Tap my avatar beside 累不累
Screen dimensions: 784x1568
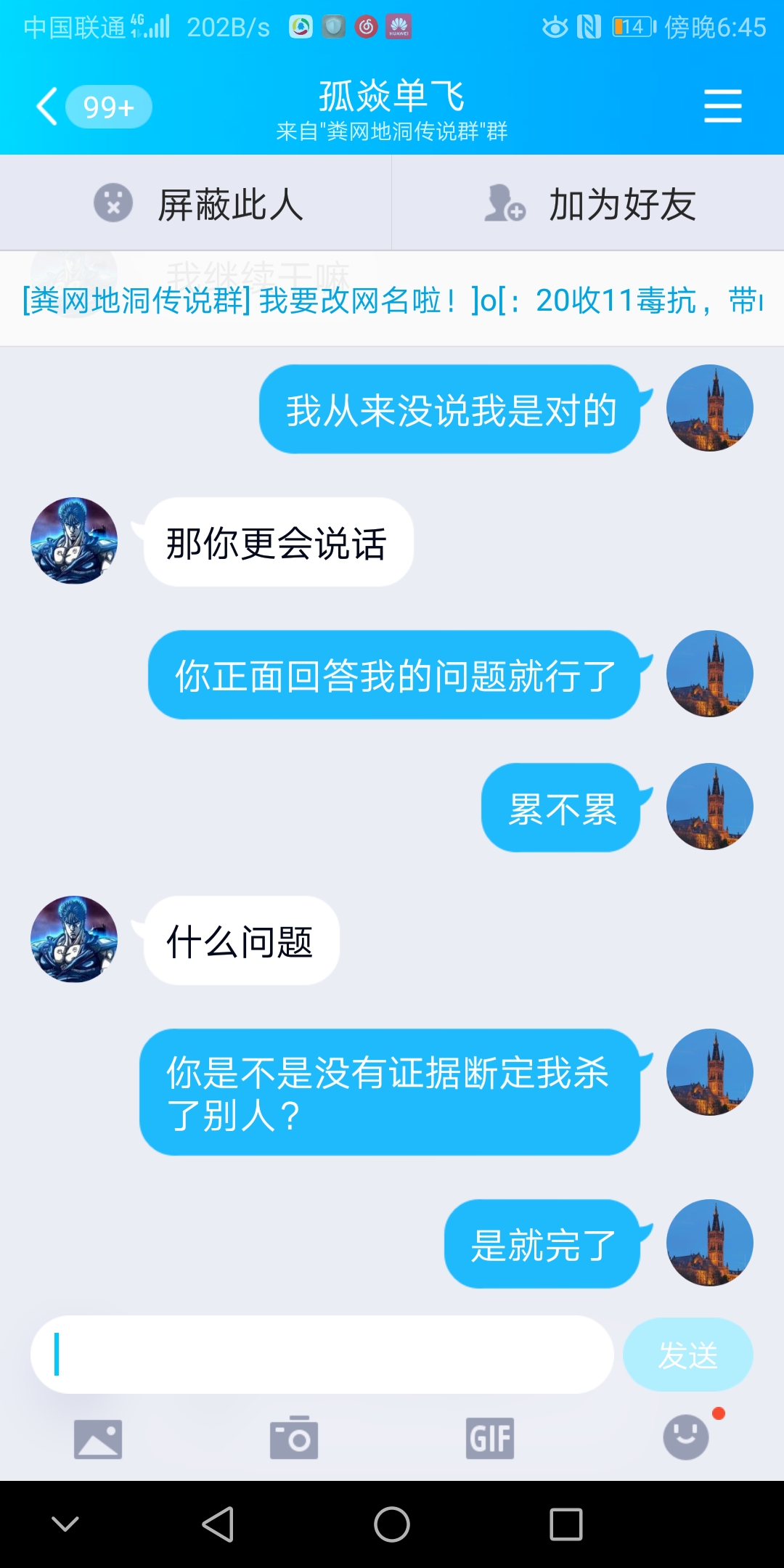pyautogui.click(x=709, y=807)
